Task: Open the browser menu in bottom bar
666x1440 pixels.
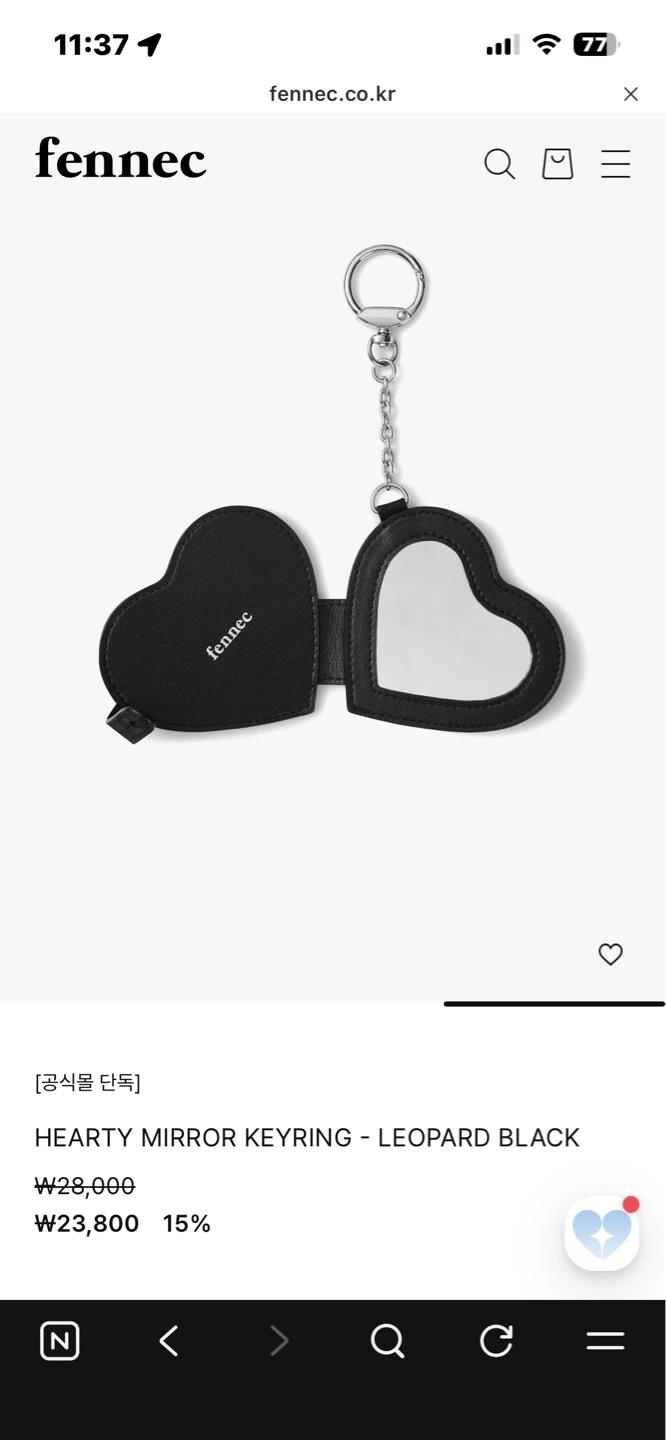Action: pos(605,1341)
